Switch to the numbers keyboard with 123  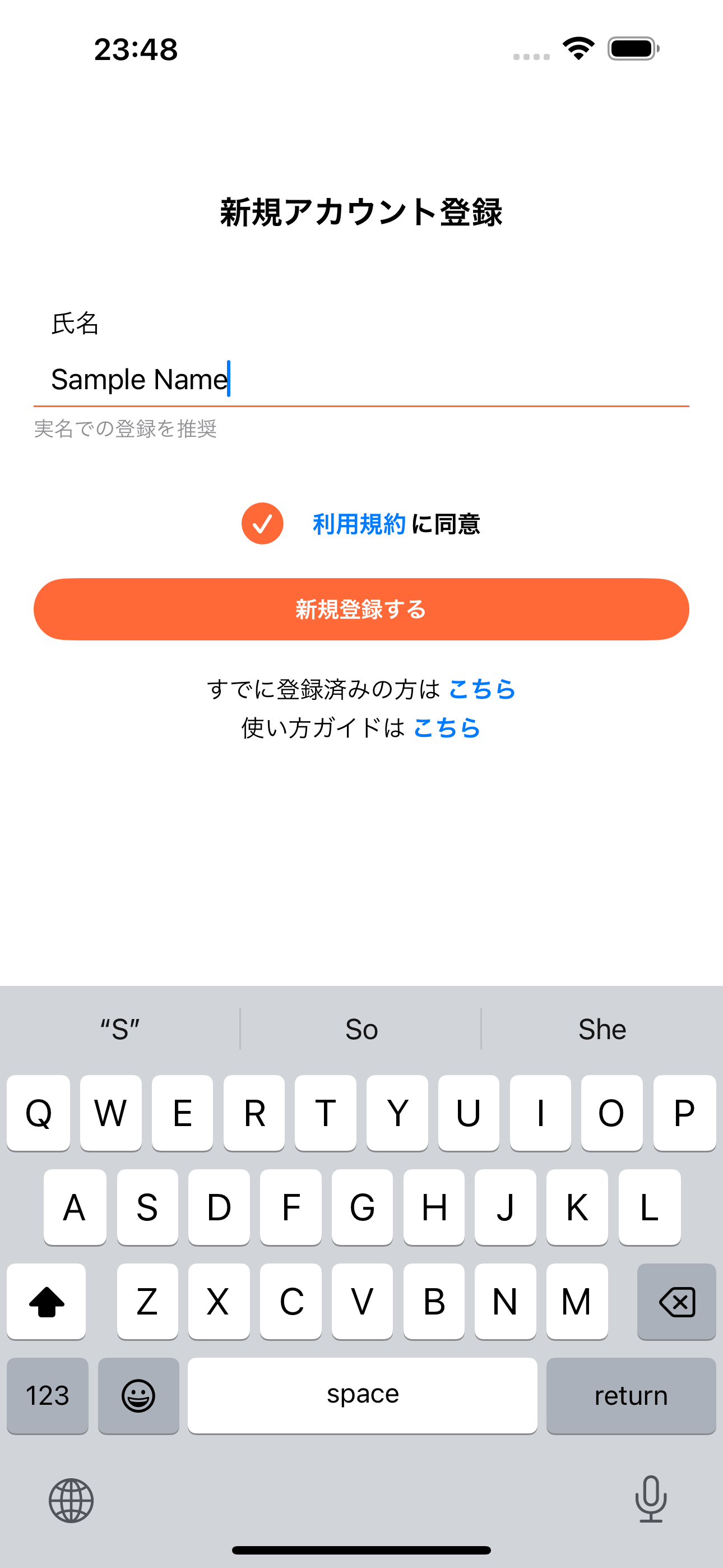click(47, 1396)
